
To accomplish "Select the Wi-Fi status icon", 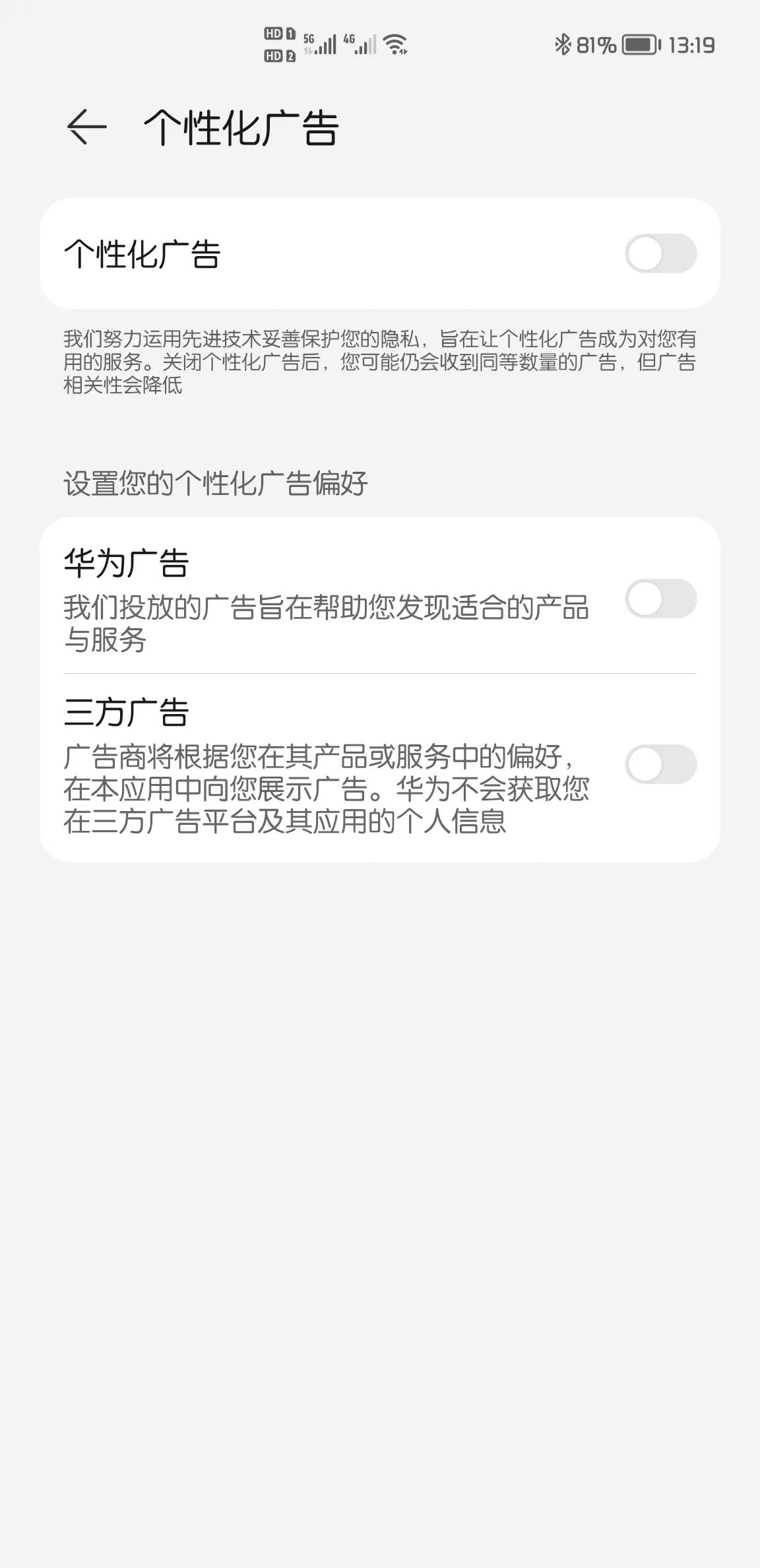I will point(394,43).
